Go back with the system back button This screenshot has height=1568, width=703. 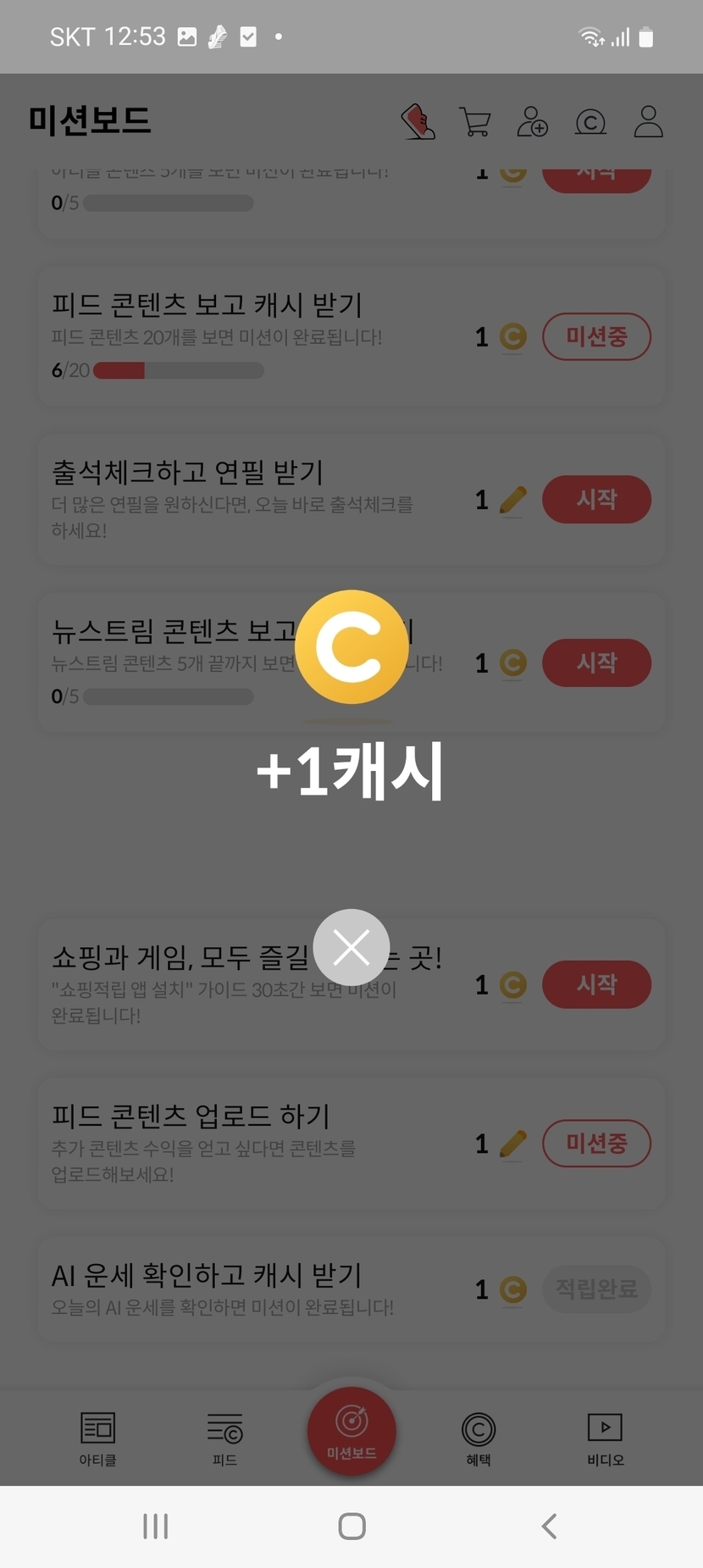click(x=549, y=1526)
